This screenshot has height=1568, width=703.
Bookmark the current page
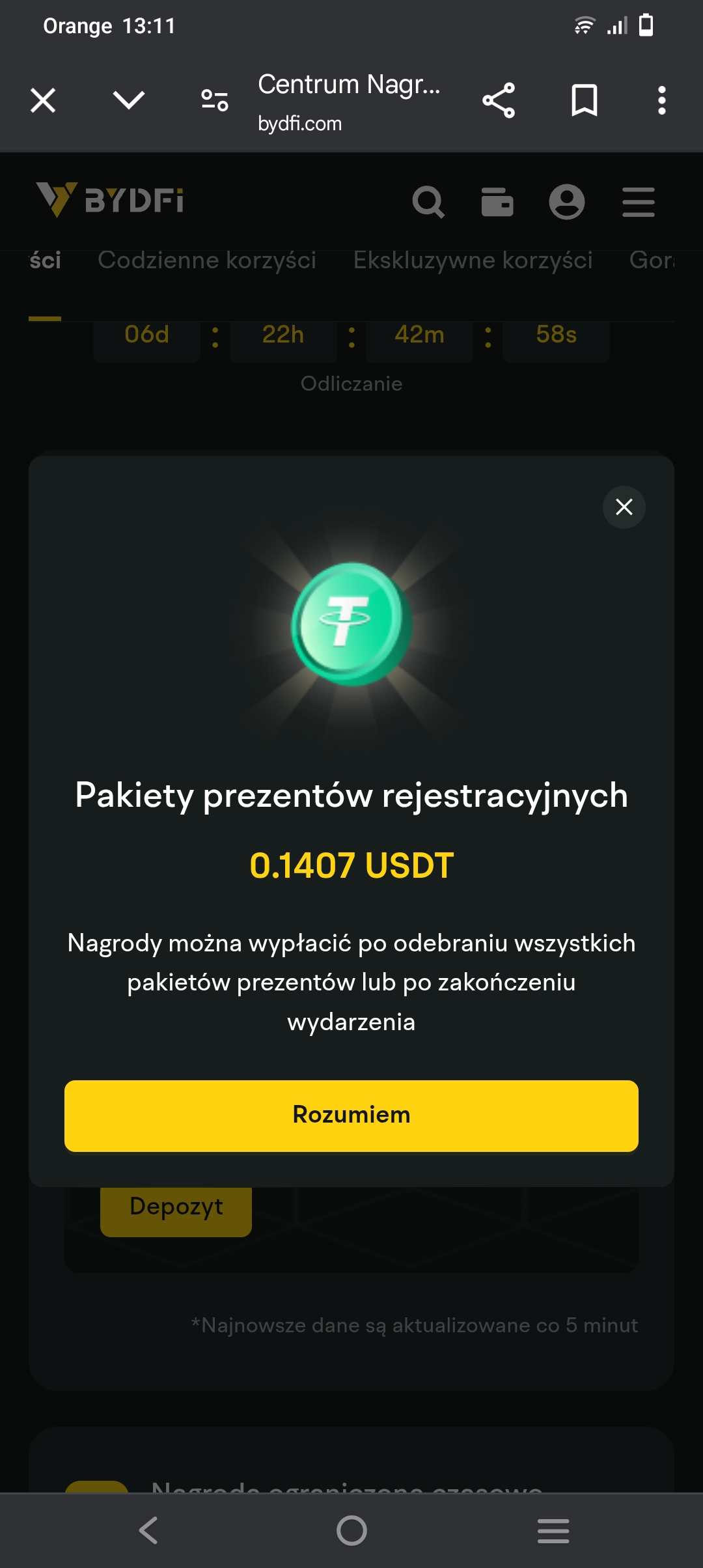coord(584,100)
